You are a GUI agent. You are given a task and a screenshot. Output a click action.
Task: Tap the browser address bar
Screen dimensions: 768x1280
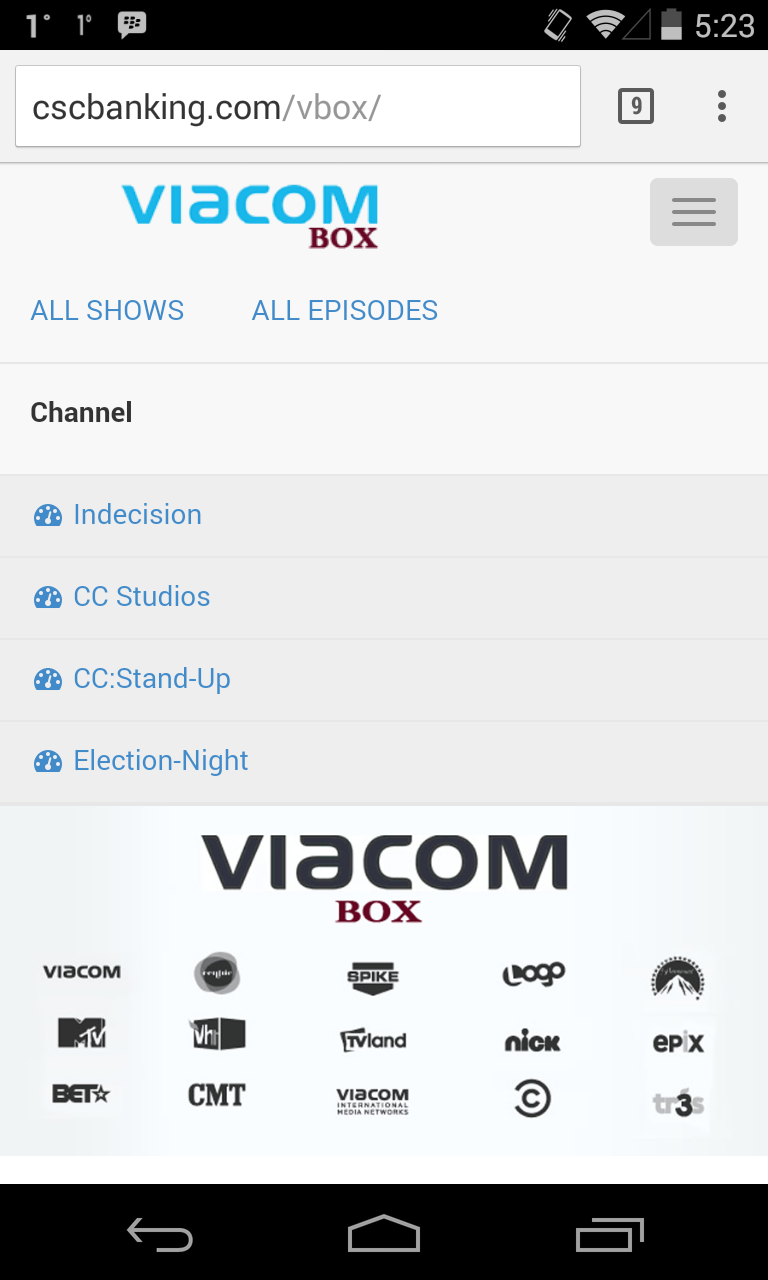pyautogui.click(x=297, y=107)
